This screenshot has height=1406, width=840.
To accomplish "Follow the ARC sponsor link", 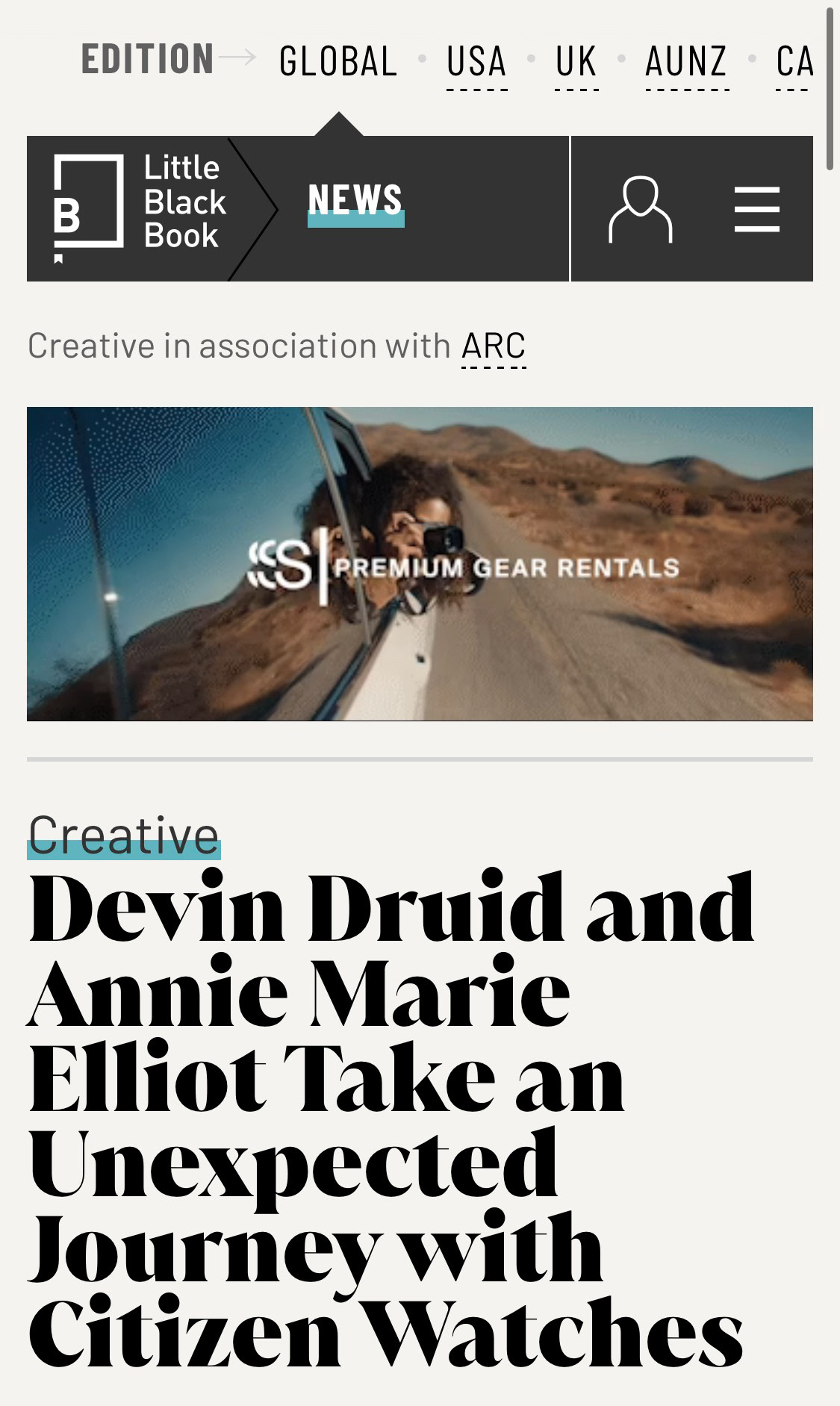I will point(494,346).
